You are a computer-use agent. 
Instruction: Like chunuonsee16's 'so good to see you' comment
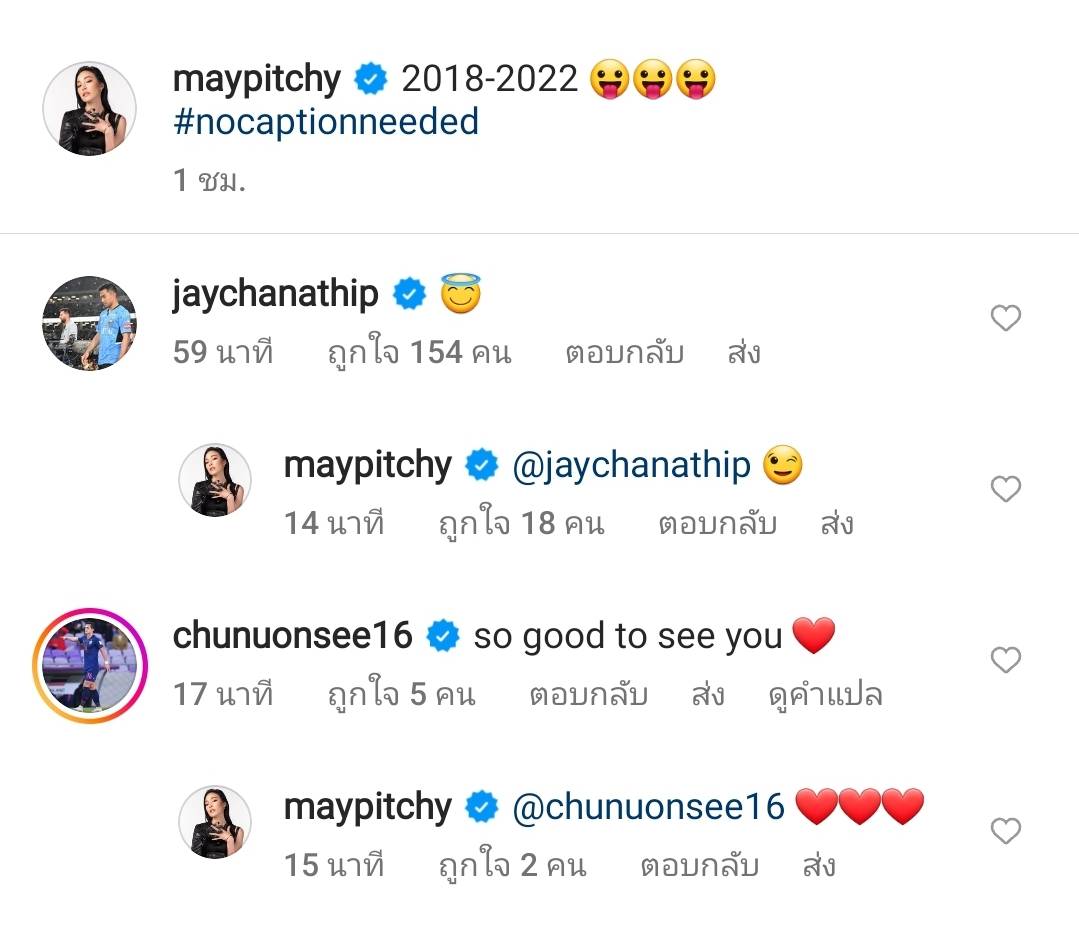pyautogui.click(x=1005, y=660)
